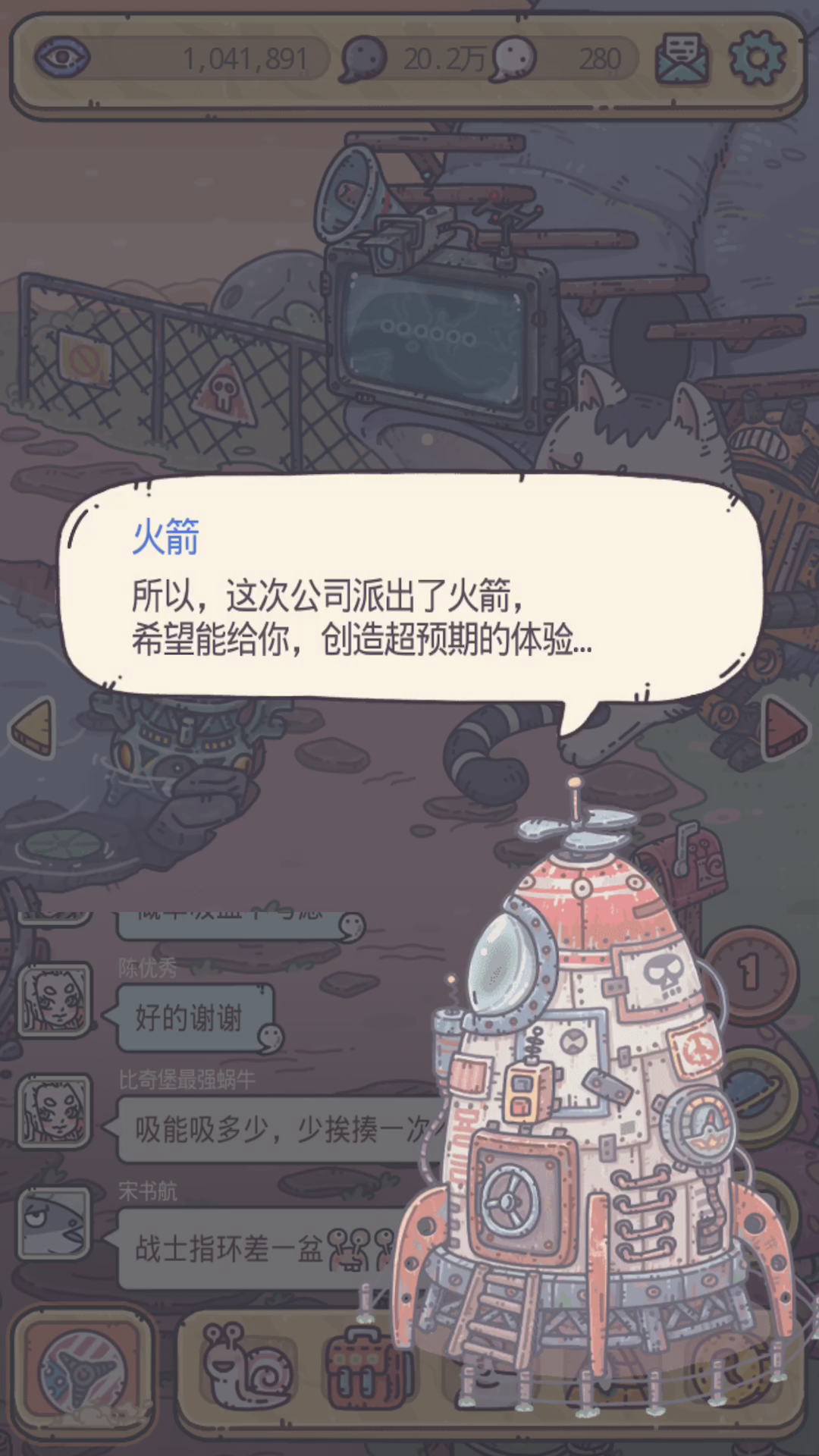The height and width of the screenshot is (1456, 819).
Task: Tap the rocket dialogue bubble to continue
Action: click(x=409, y=588)
